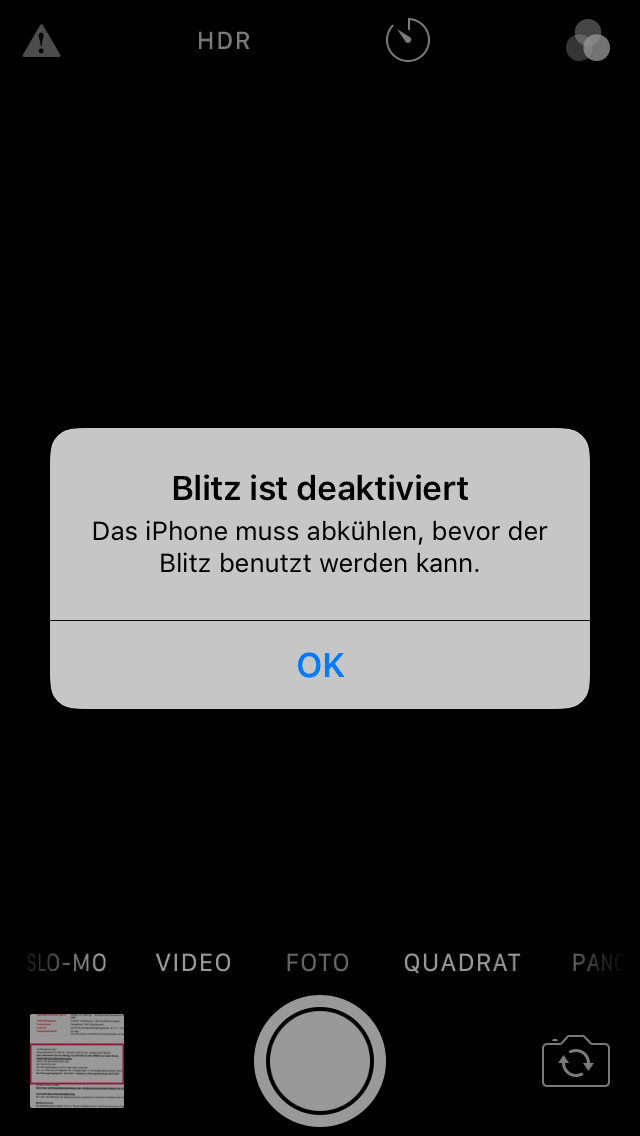Open the last photo thumbnail
640x1136 pixels.
77,1061
